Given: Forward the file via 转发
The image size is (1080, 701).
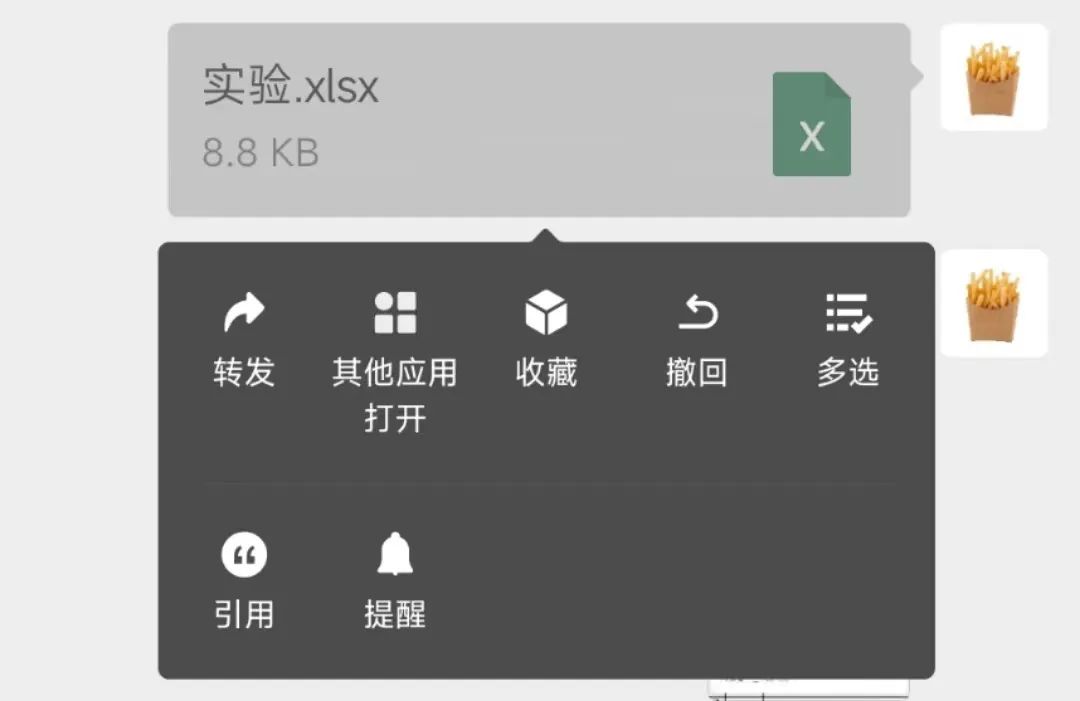Looking at the screenshot, I should click(244, 338).
